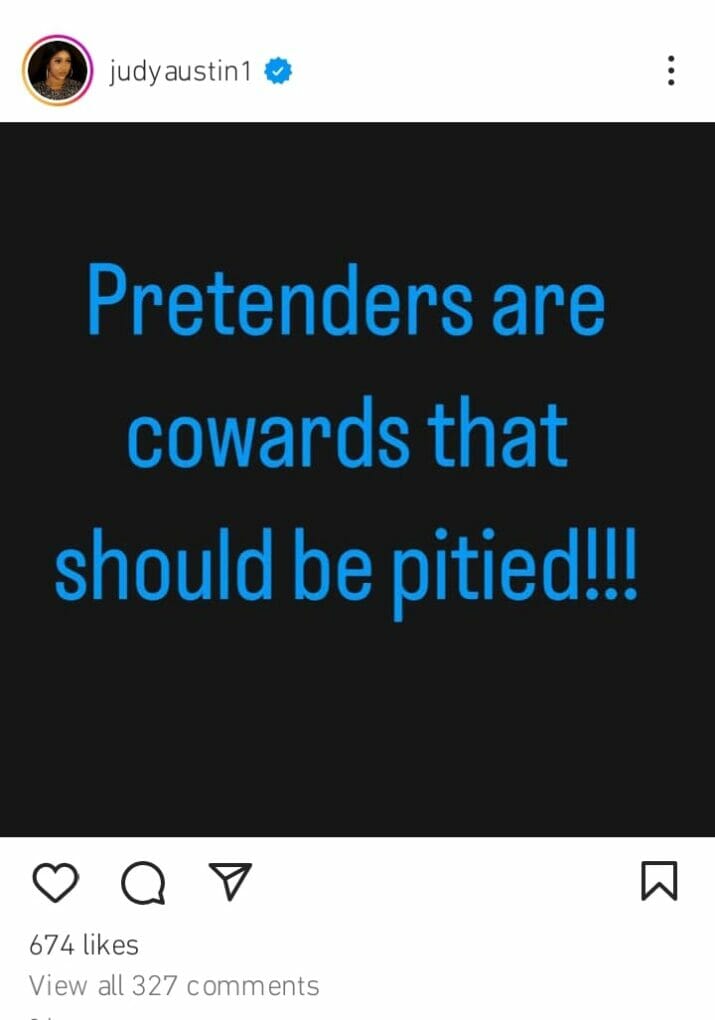
Task: Like the post with the heart icon
Action: click(55, 882)
